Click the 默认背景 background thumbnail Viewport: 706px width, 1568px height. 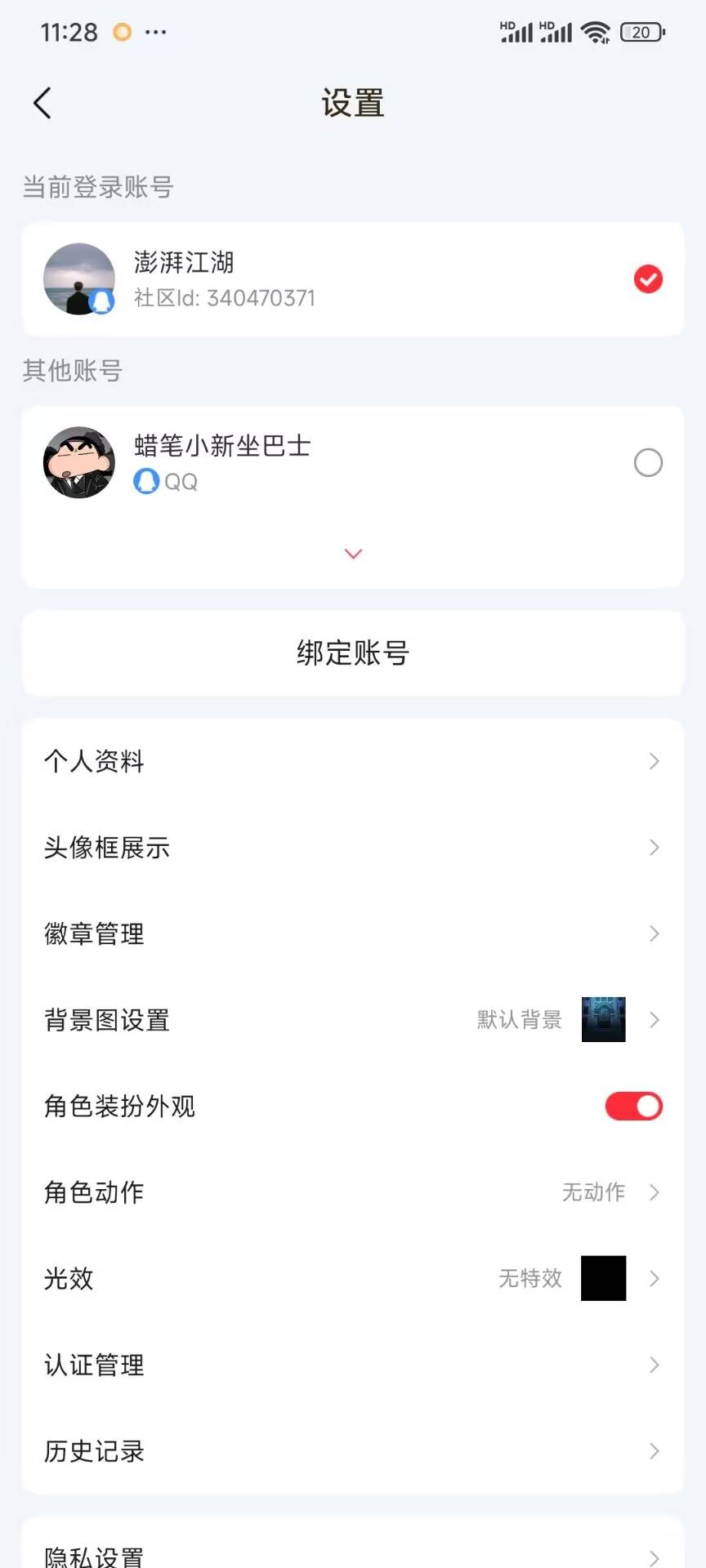click(603, 1020)
